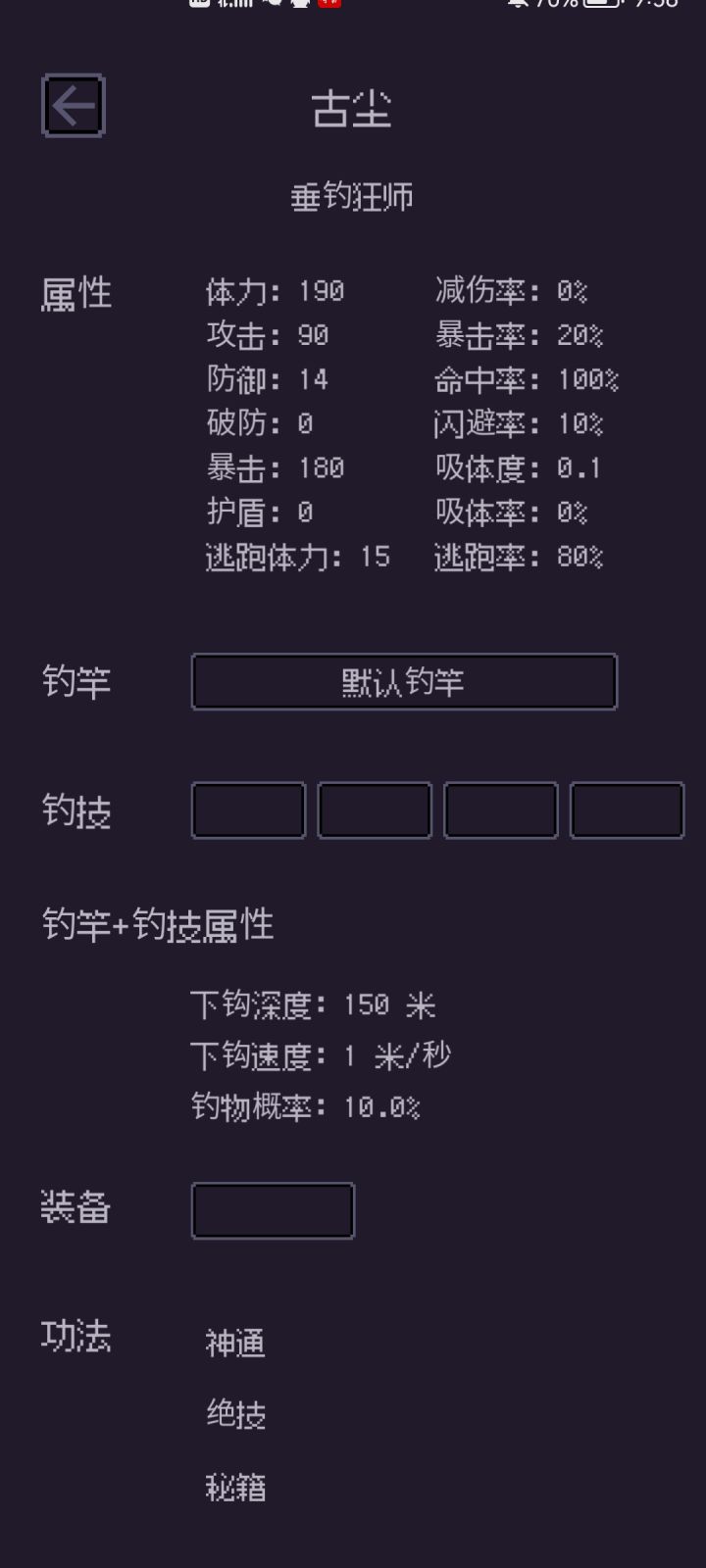Click the 钓竿+钓技属性 section header
This screenshot has width=706, height=1568.
point(158,922)
